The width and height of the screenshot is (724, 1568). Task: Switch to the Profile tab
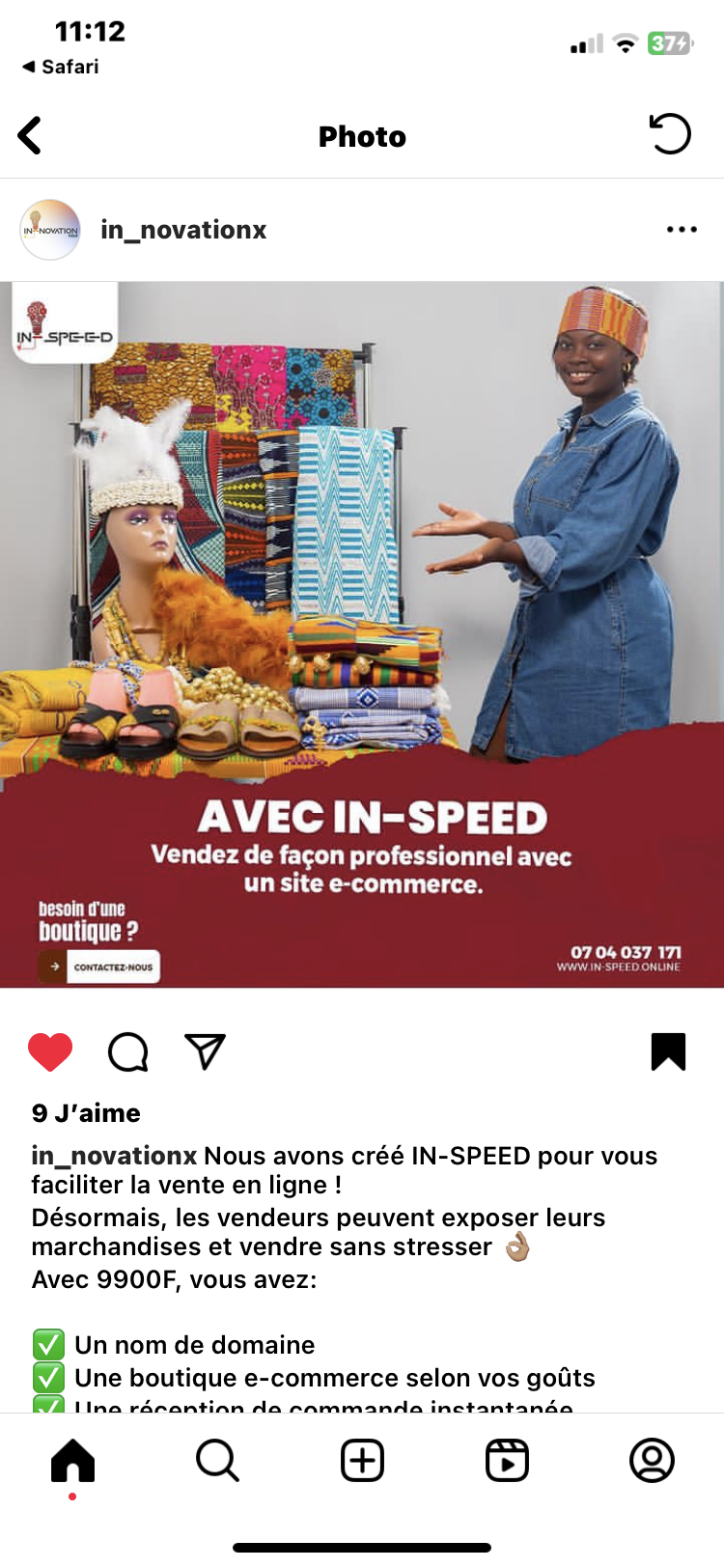[x=652, y=1460]
